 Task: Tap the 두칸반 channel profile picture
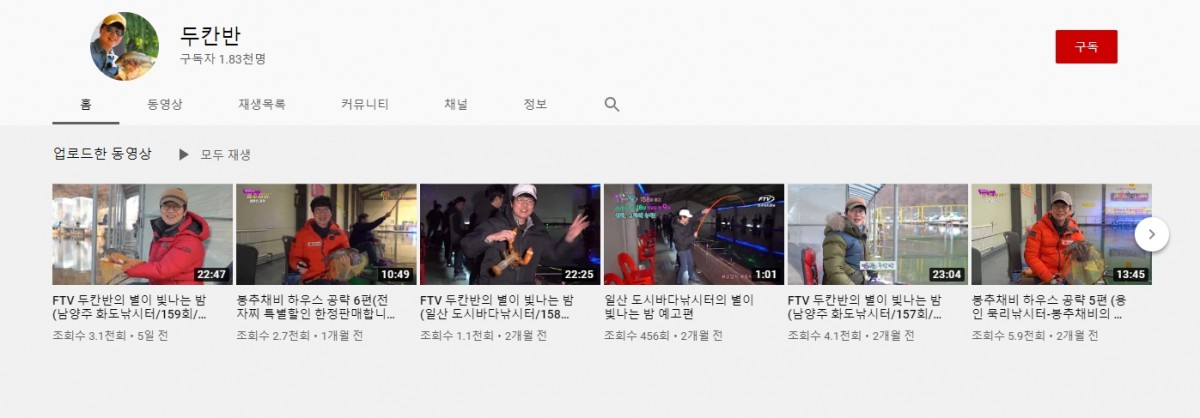[125, 47]
